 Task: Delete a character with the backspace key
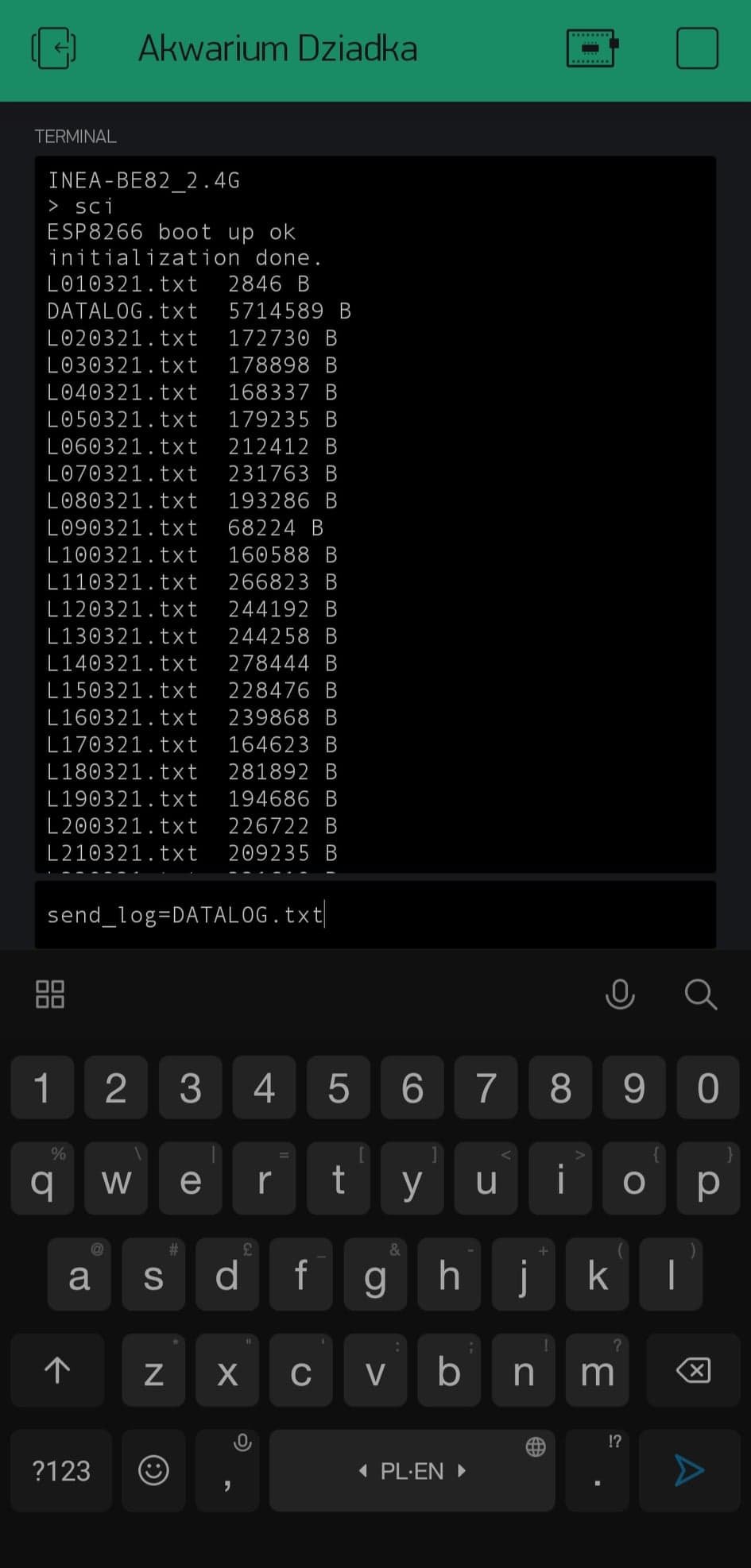(693, 1370)
